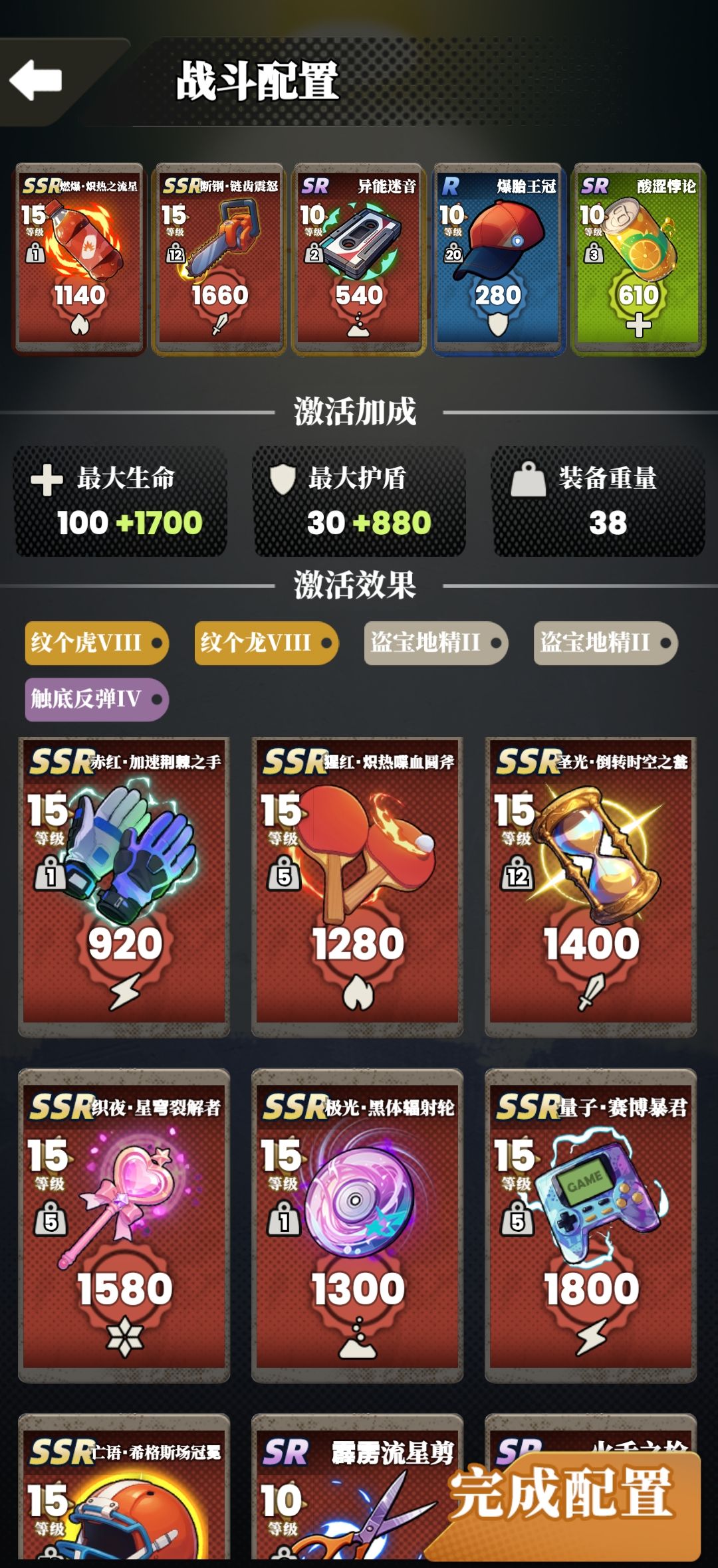
Task: Tap the 纹个虎VIII effect tag
Action: (x=96, y=643)
